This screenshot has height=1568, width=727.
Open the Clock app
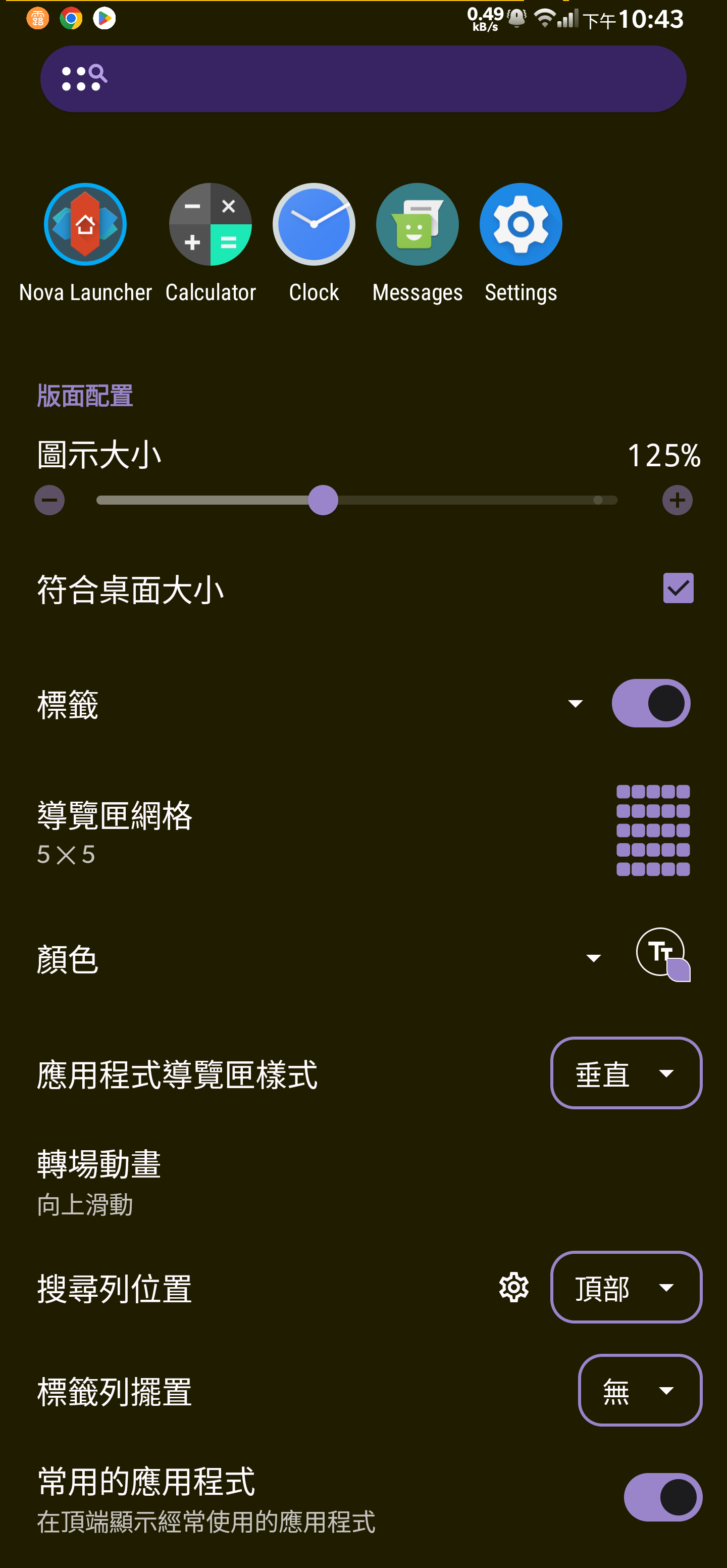pos(314,224)
